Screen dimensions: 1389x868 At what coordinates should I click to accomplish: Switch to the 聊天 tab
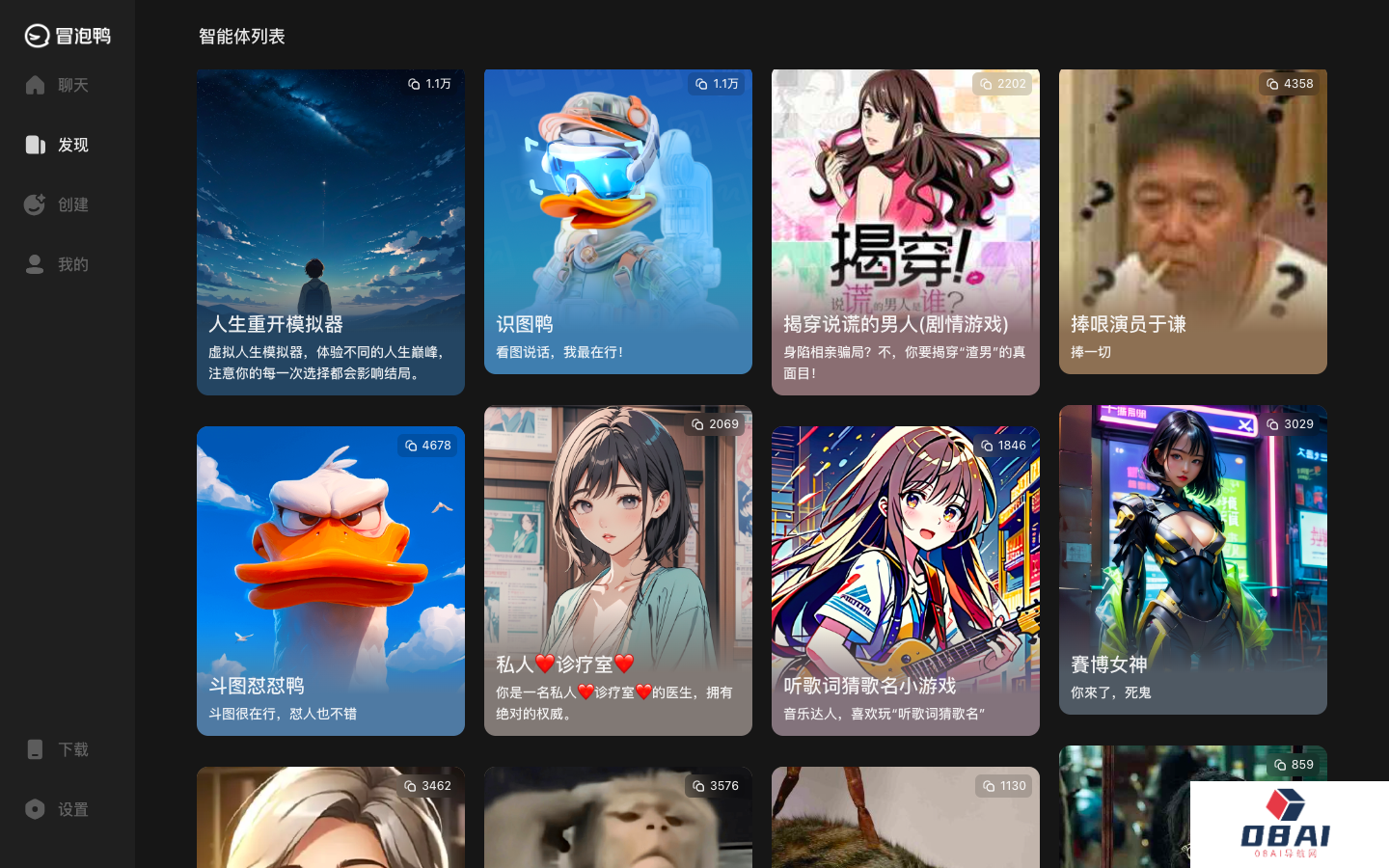58,85
